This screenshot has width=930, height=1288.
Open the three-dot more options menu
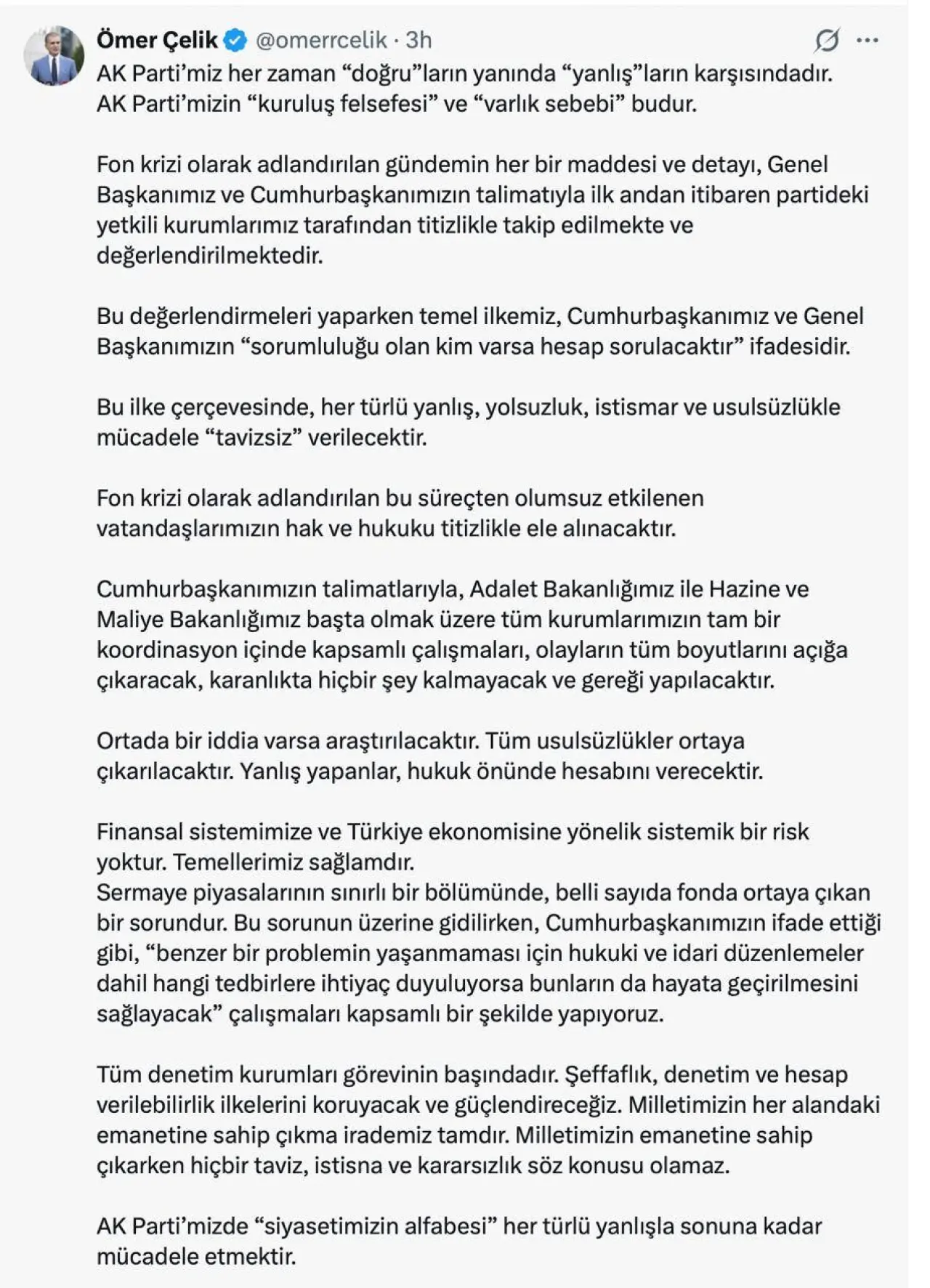click(868, 41)
